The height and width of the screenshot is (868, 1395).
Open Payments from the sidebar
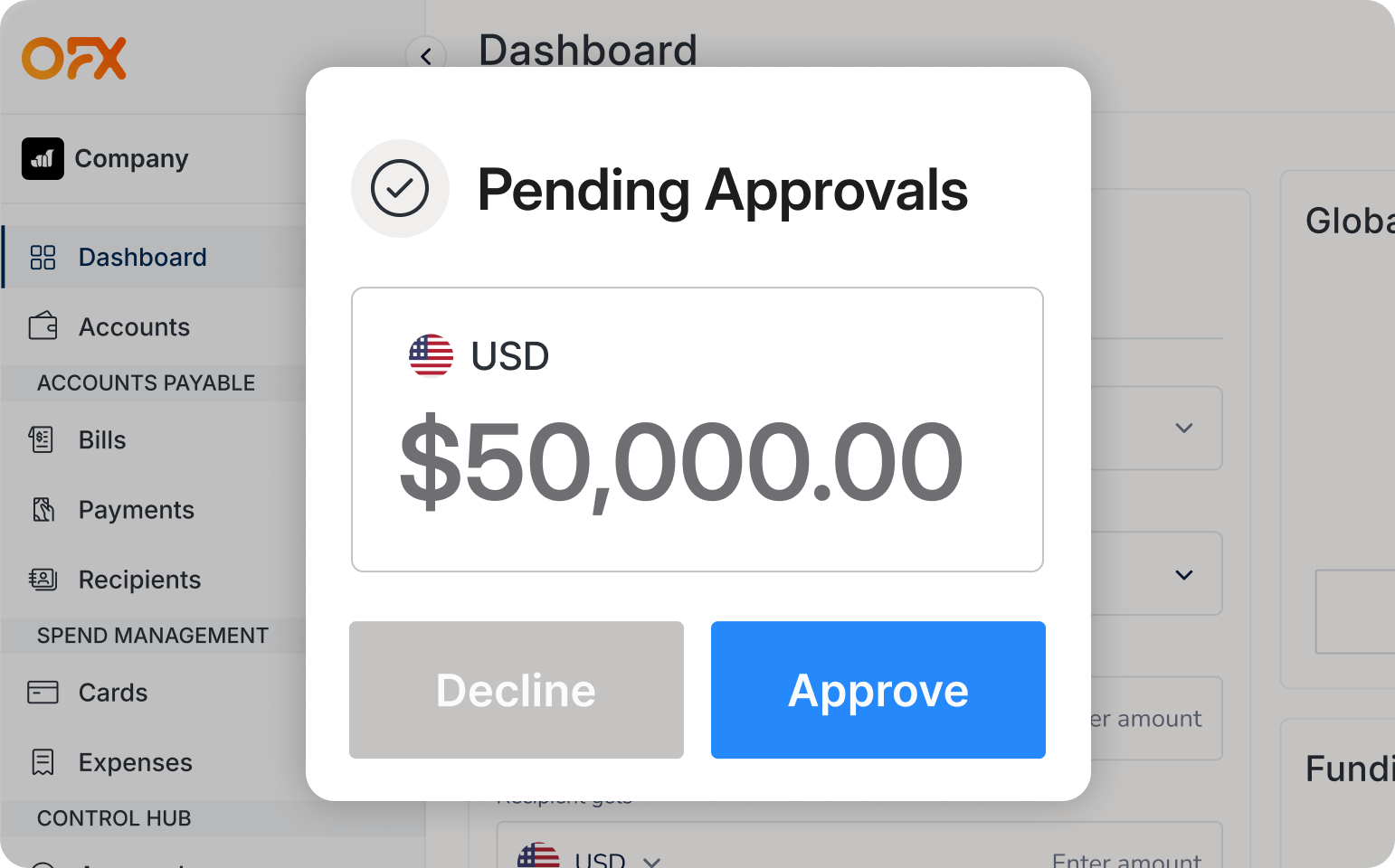[x=136, y=510]
